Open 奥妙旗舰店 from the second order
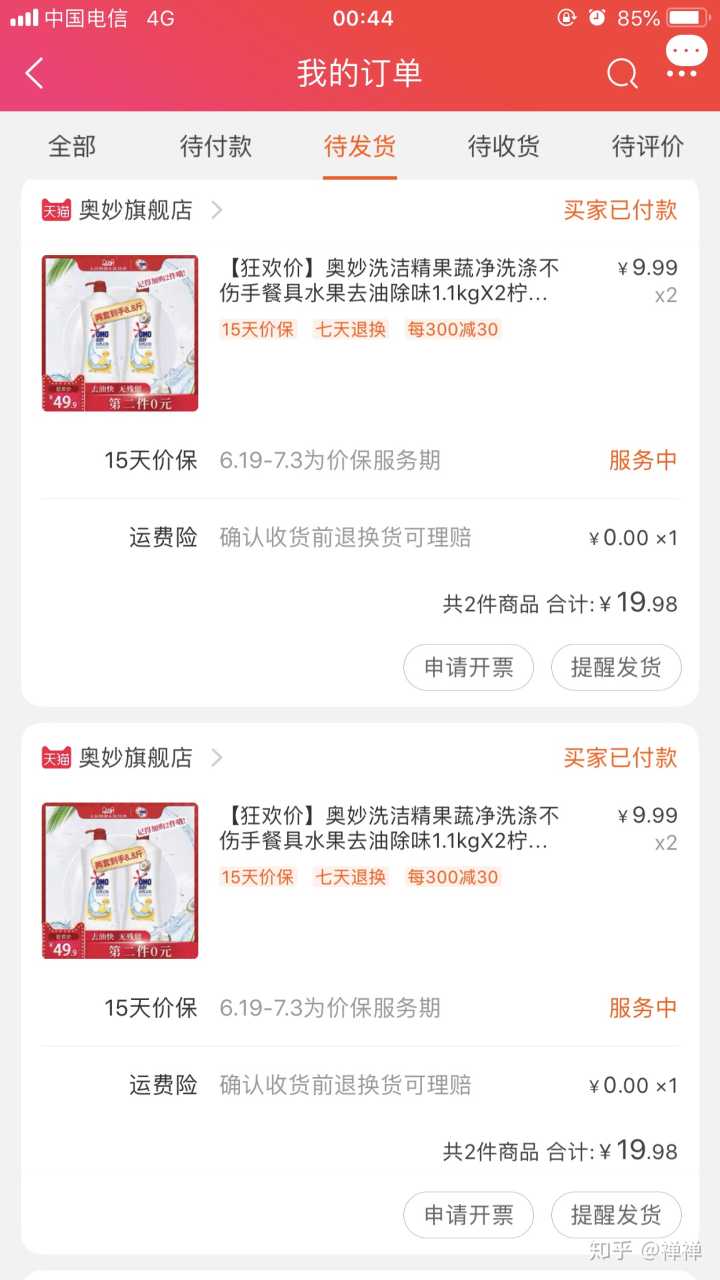The width and height of the screenshot is (720, 1280). tap(135, 758)
